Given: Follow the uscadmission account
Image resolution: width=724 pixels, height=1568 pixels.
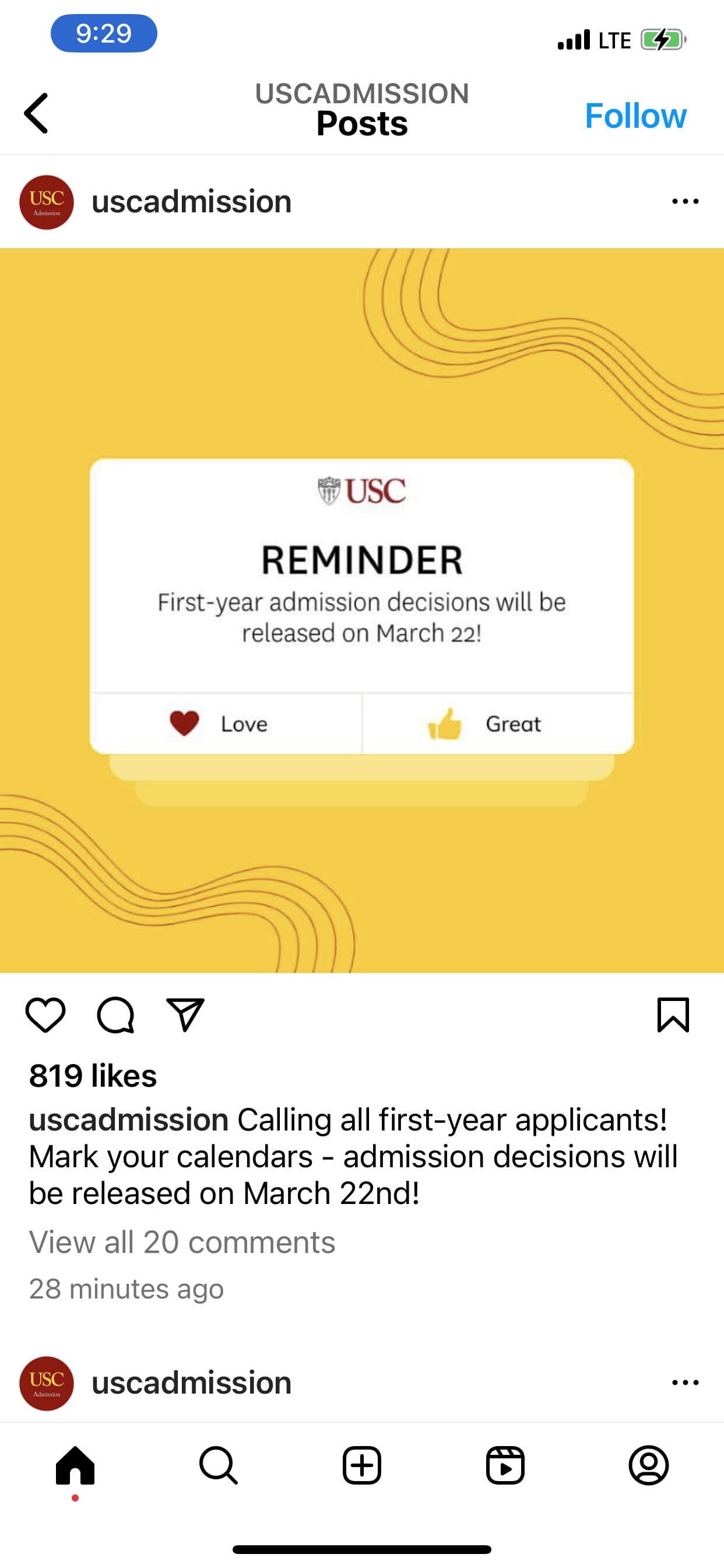Looking at the screenshot, I should click(635, 116).
